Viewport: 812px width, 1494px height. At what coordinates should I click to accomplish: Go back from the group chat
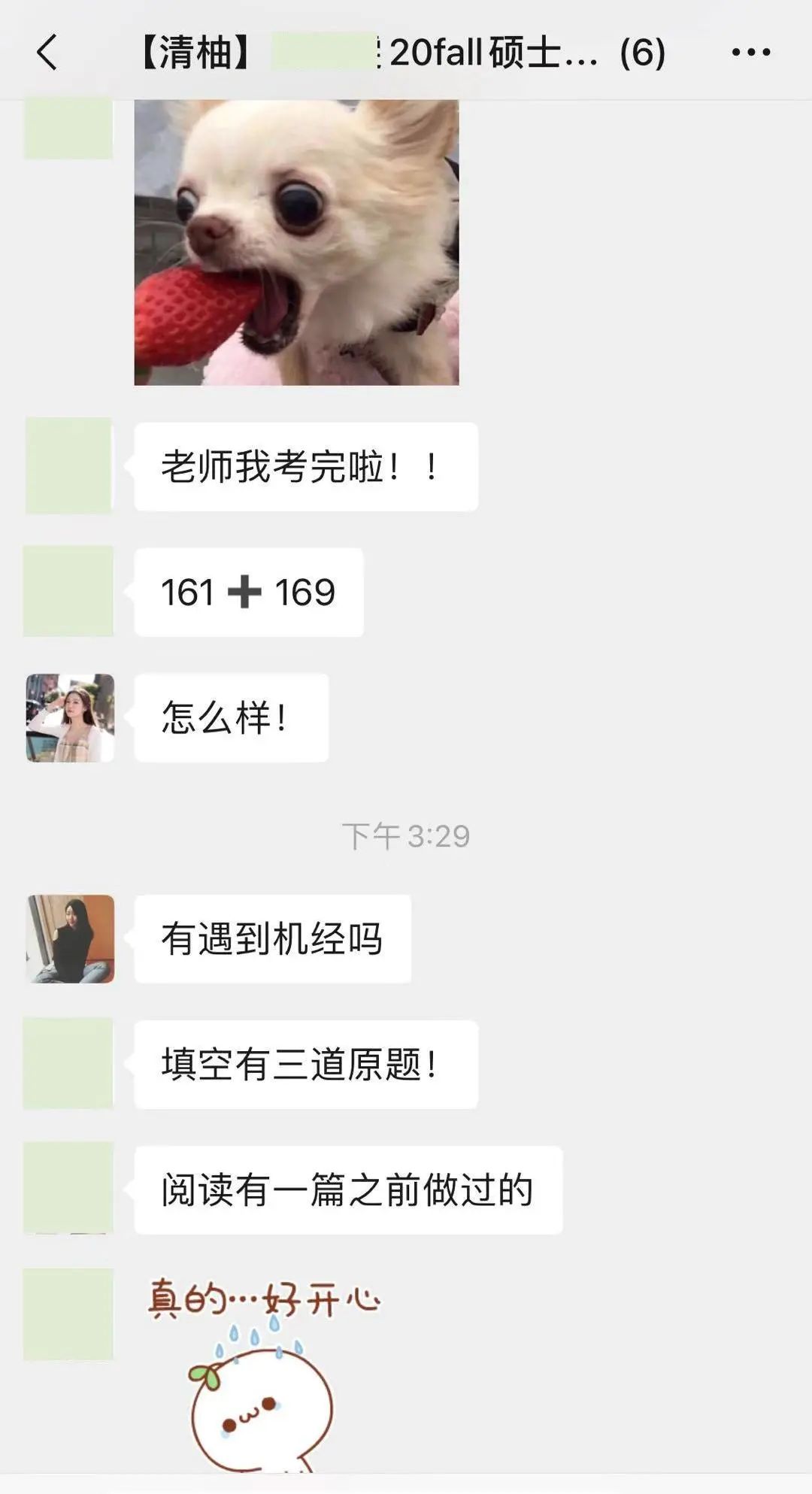(47, 53)
